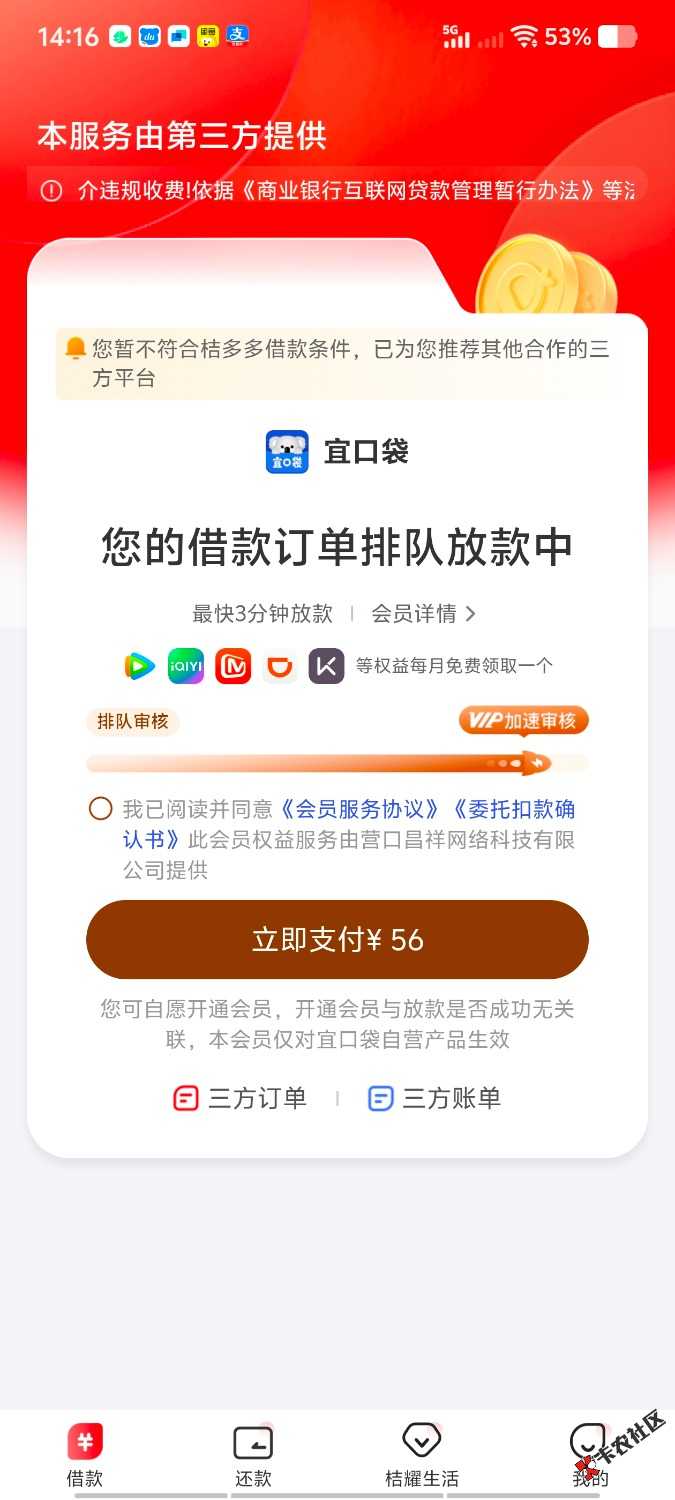Open 会员详情 details
The height and width of the screenshot is (1500, 675).
click(423, 614)
